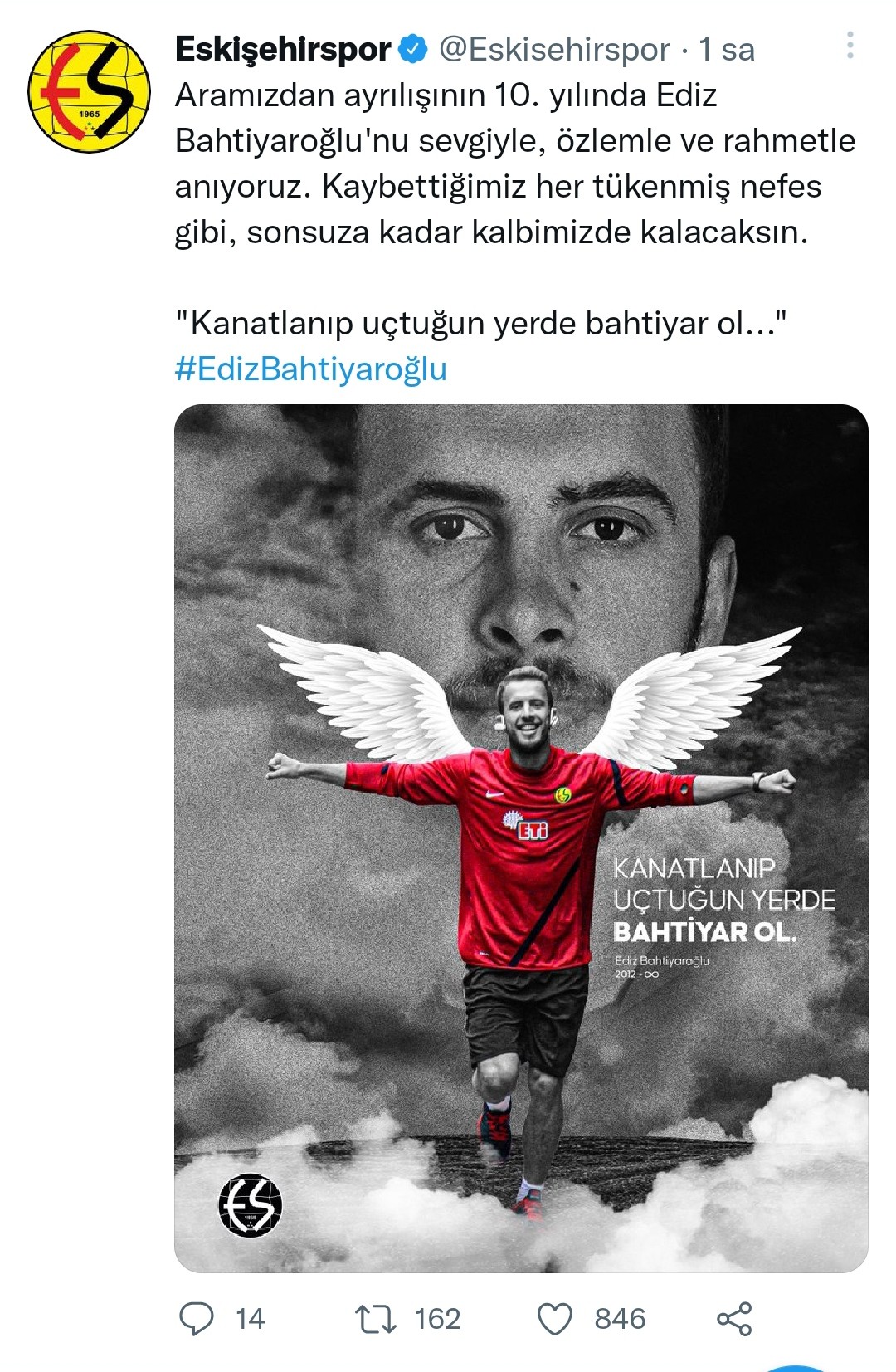Open the tweet's overflow menu

click(x=850, y=46)
